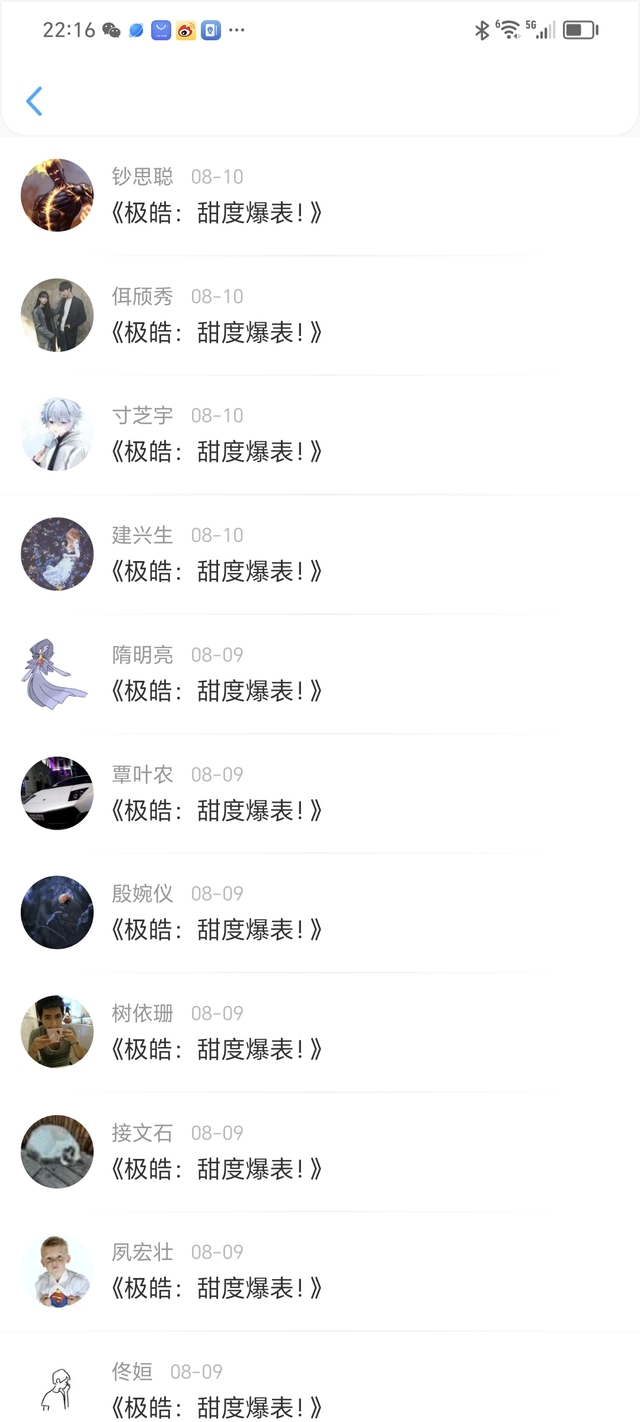Open the entry from 佟姮

[x=320, y=1378]
